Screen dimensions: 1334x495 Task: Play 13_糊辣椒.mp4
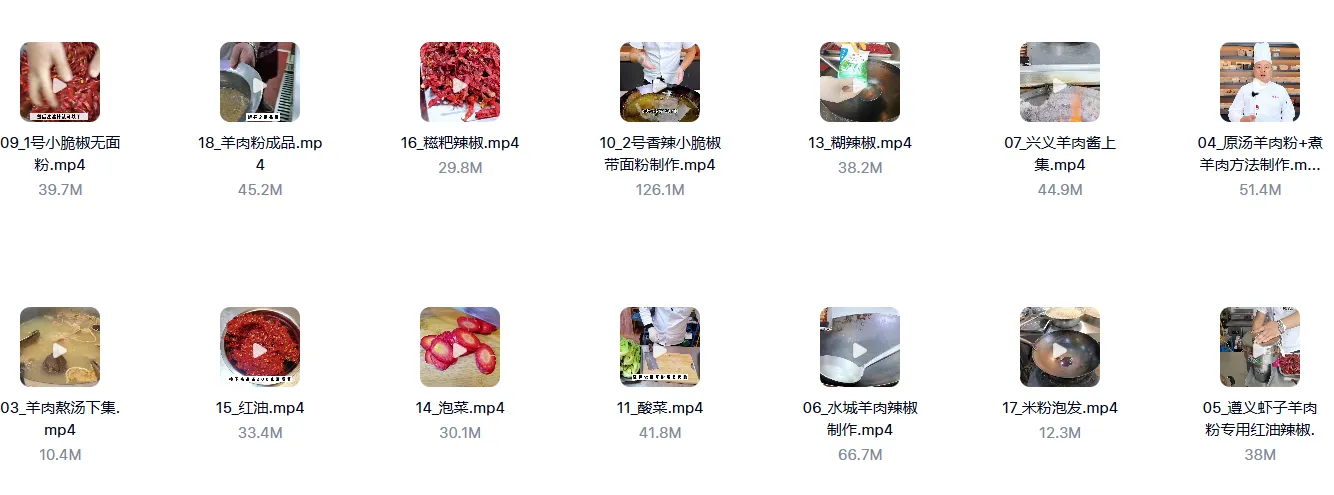(x=860, y=82)
